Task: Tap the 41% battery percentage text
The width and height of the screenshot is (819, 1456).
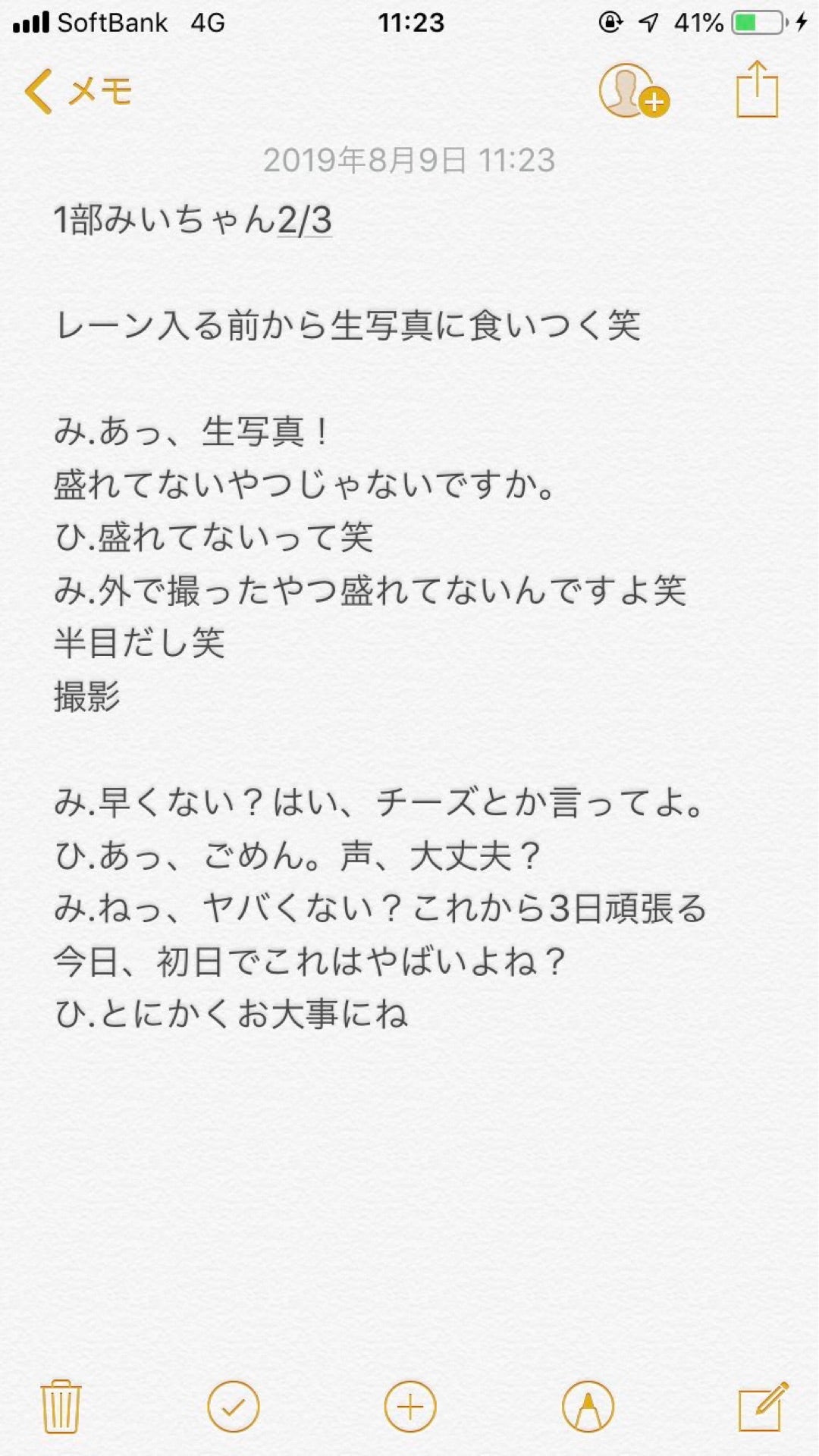Action: 698,23
